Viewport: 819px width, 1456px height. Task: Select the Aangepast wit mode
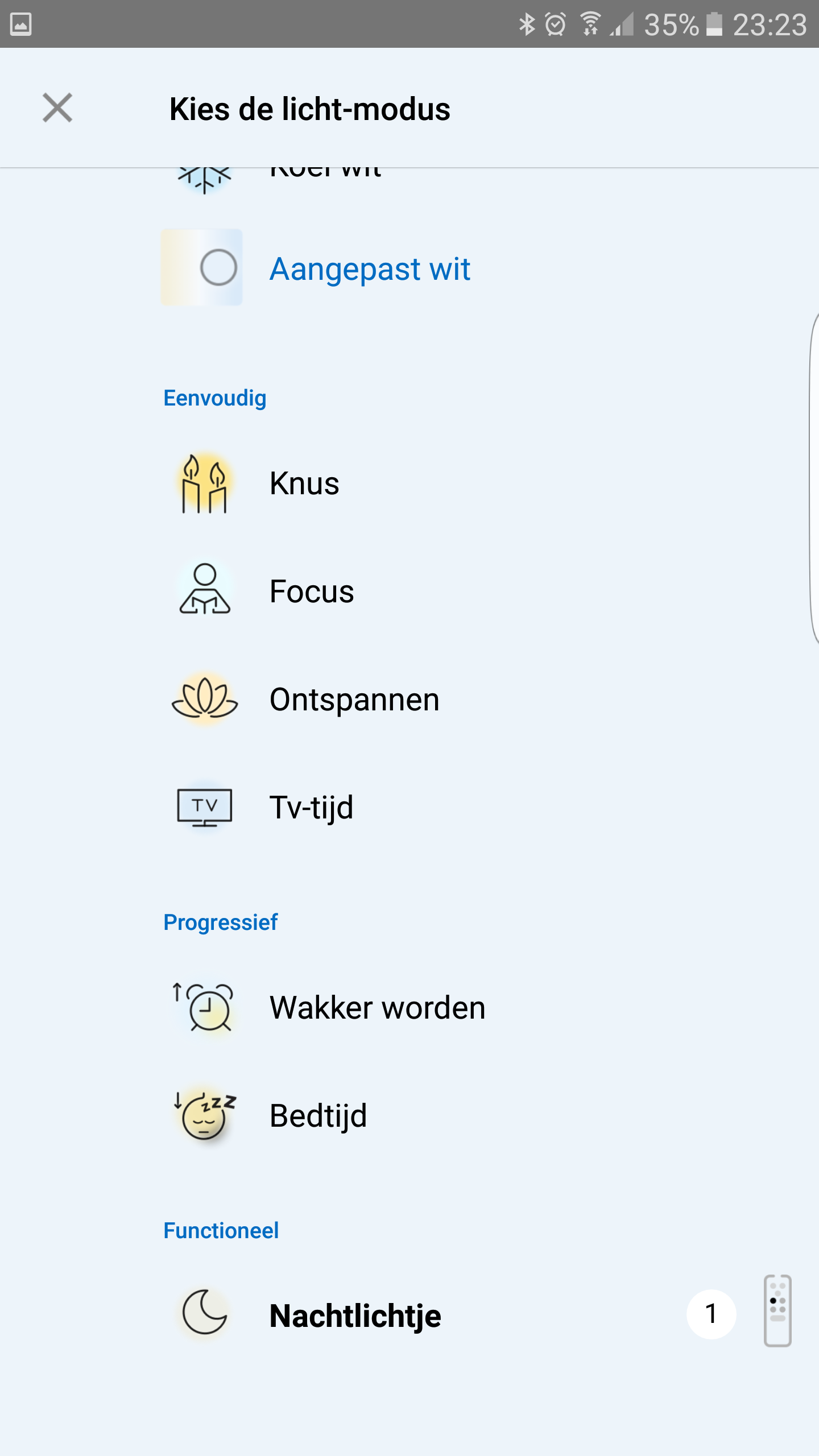point(370,268)
